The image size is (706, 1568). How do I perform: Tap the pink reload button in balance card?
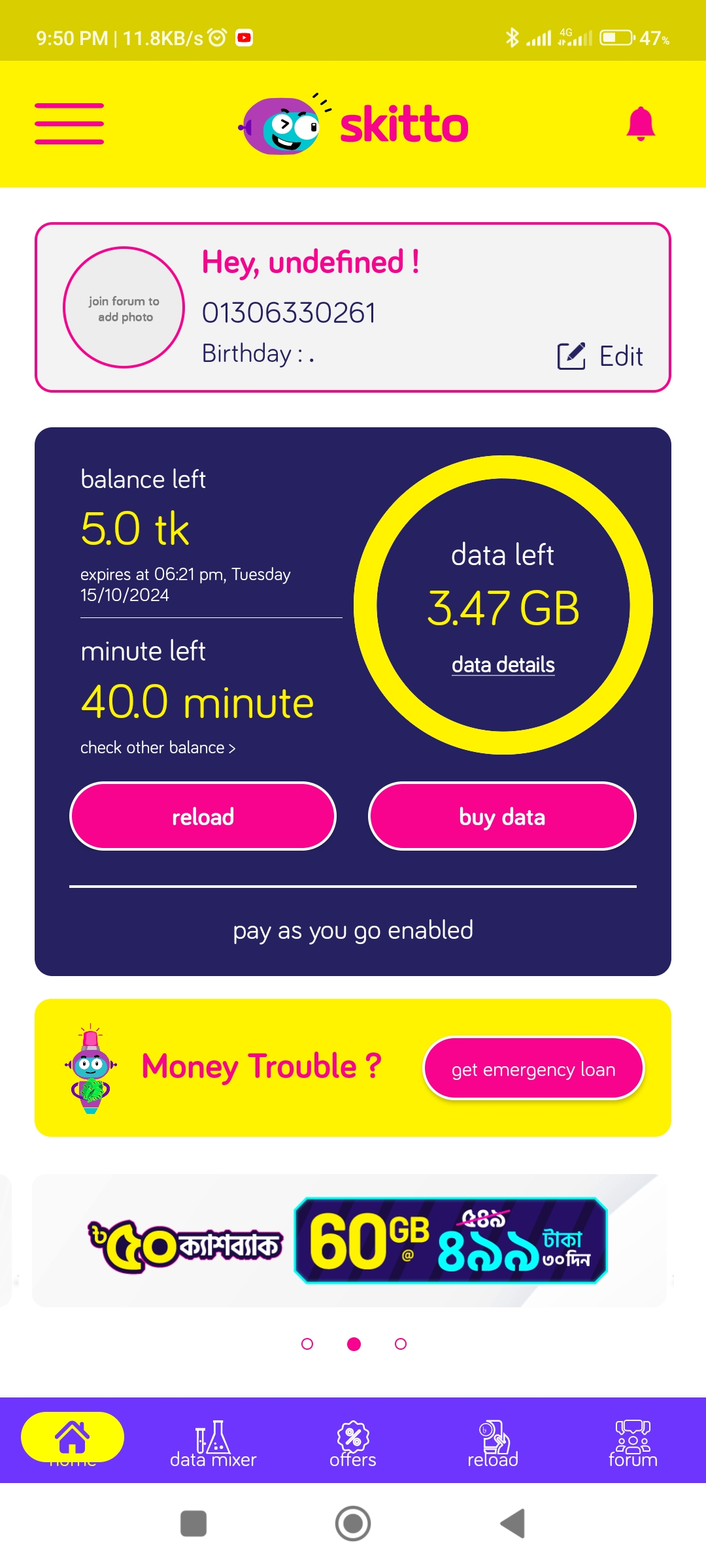pyautogui.click(x=203, y=817)
